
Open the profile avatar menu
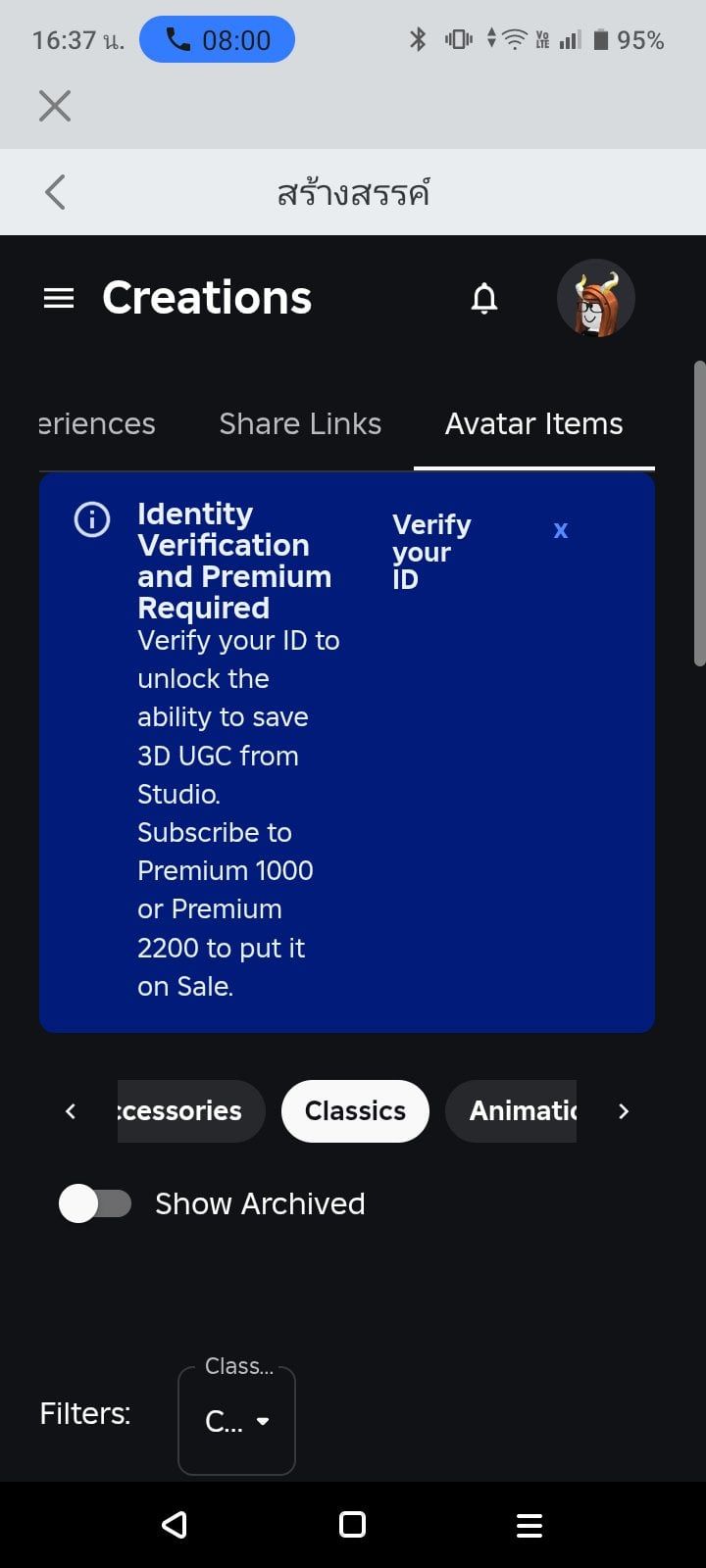click(x=596, y=298)
